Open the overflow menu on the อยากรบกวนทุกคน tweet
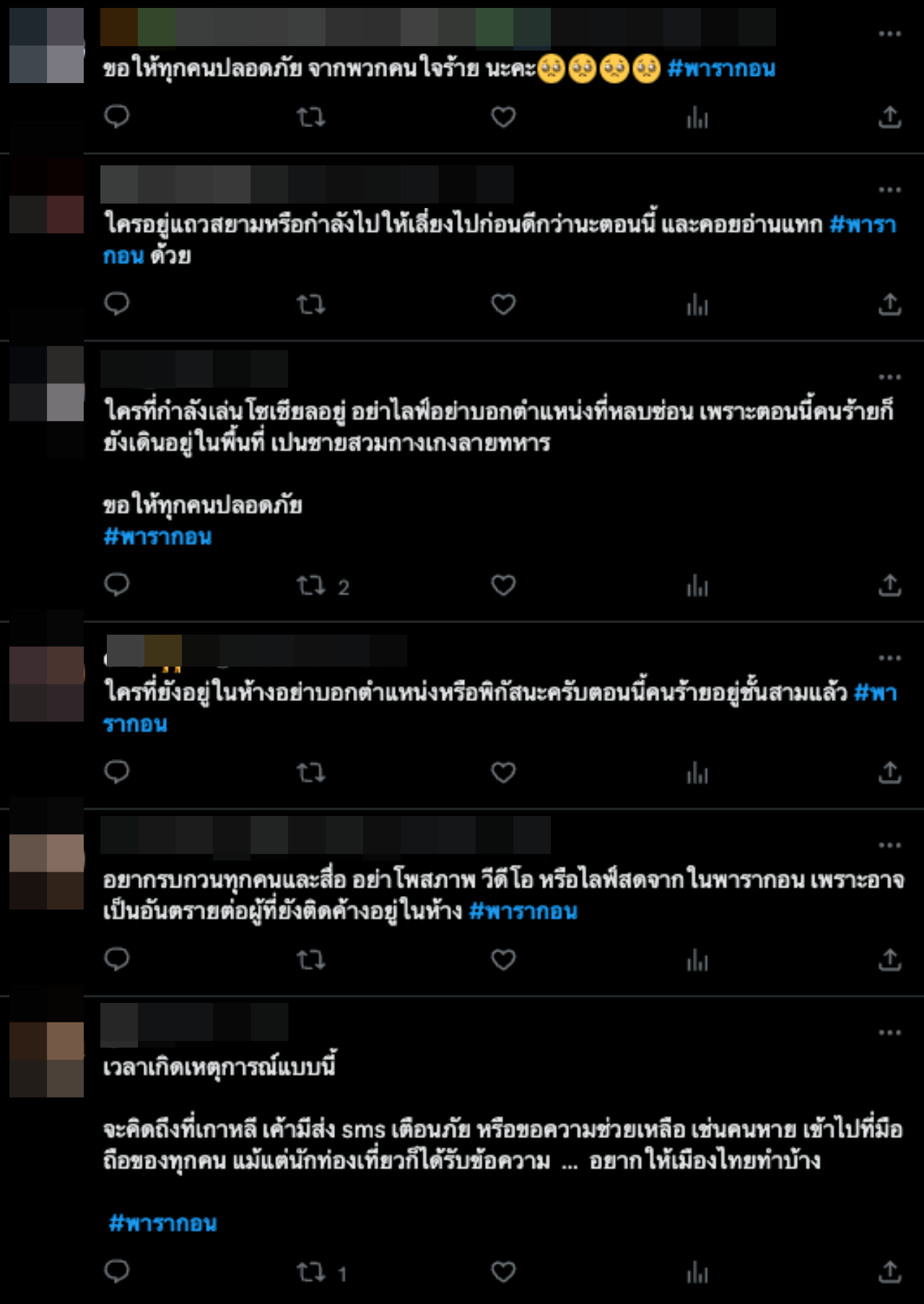924x1304 pixels. pyautogui.click(x=889, y=845)
